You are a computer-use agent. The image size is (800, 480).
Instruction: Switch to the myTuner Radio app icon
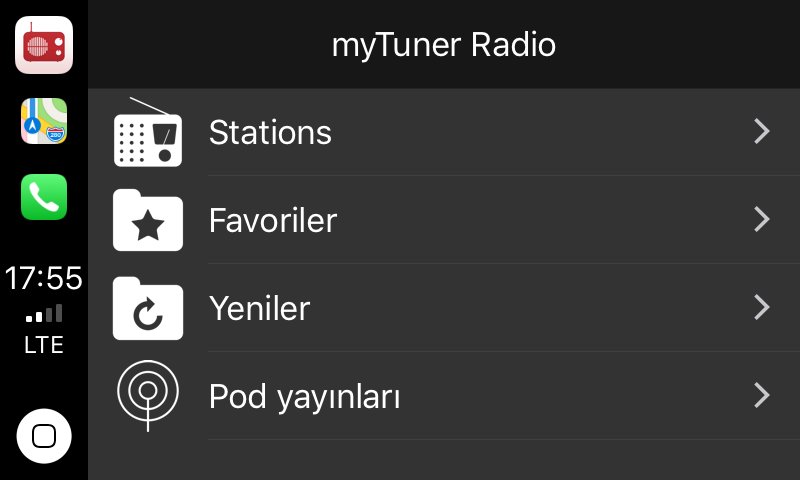tap(43, 46)
